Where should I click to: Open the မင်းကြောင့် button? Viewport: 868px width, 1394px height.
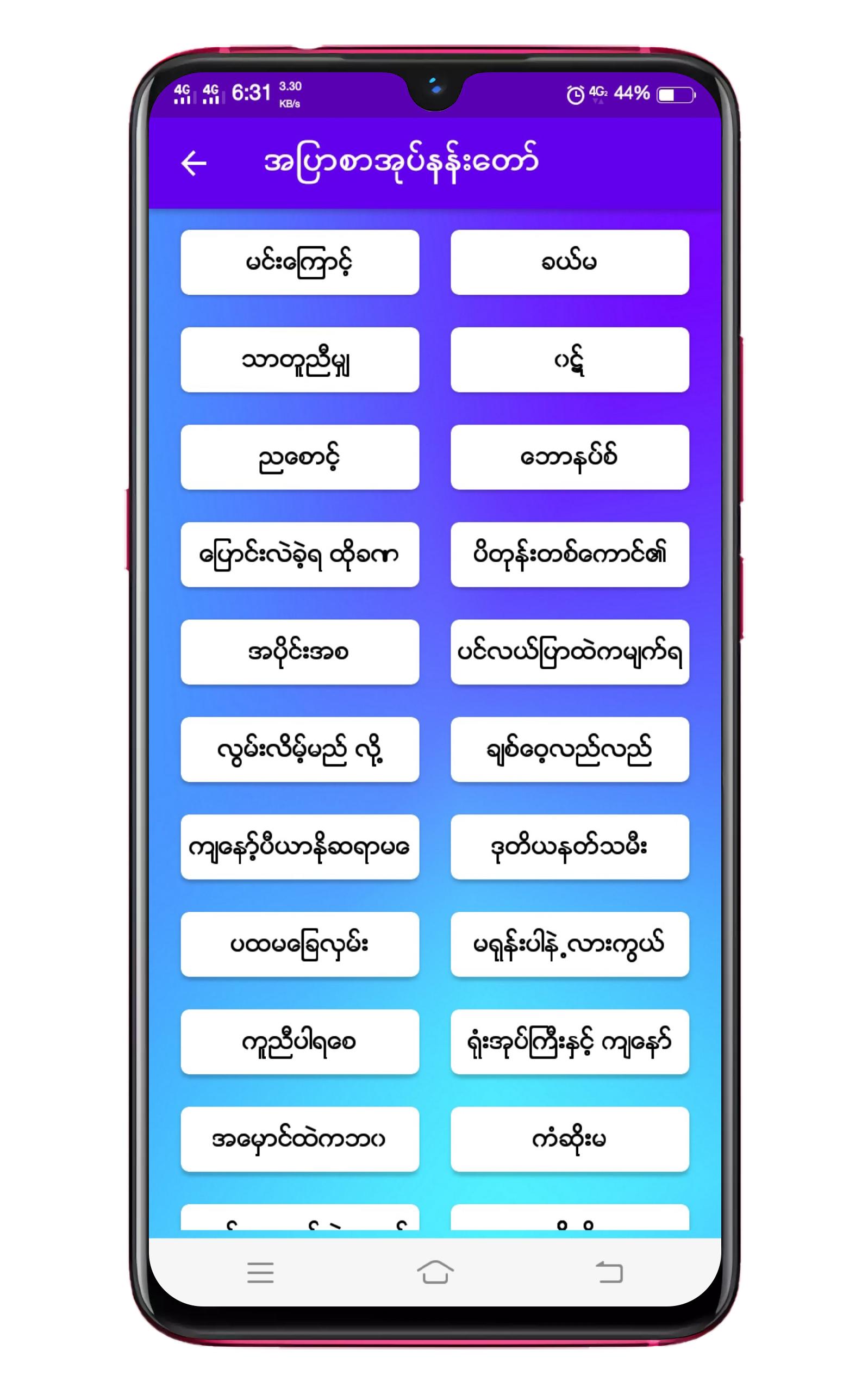299,263
